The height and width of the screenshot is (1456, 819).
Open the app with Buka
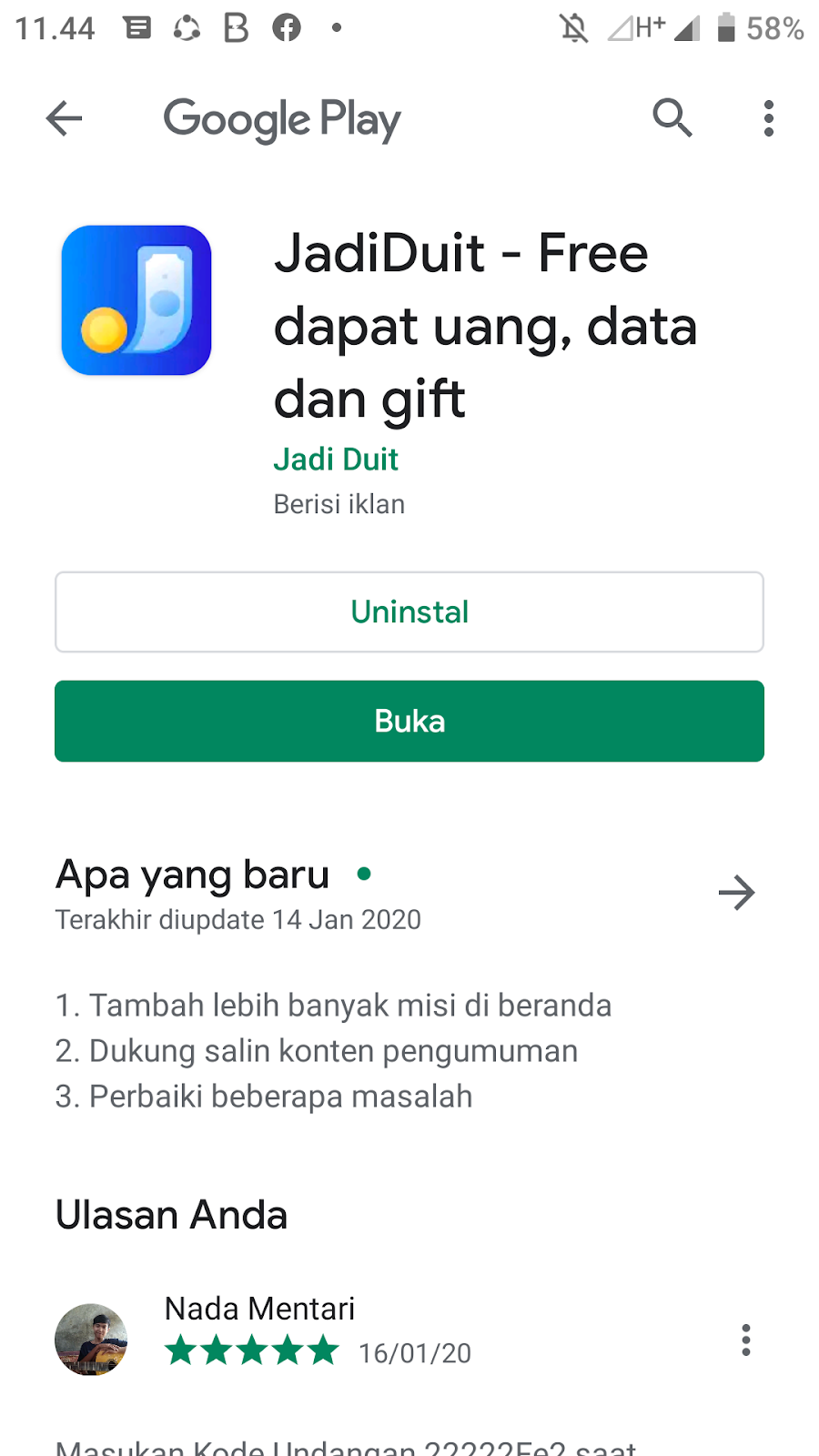click(x=409, y=721)
